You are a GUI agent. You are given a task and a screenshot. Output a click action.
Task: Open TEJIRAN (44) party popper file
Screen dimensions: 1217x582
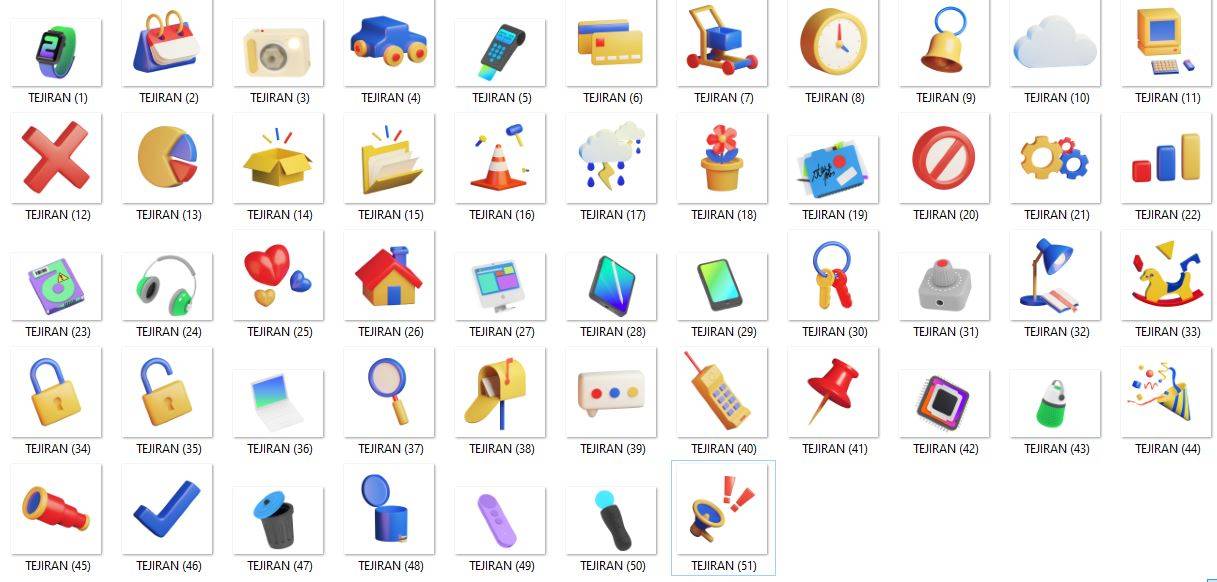(1166, 393)
